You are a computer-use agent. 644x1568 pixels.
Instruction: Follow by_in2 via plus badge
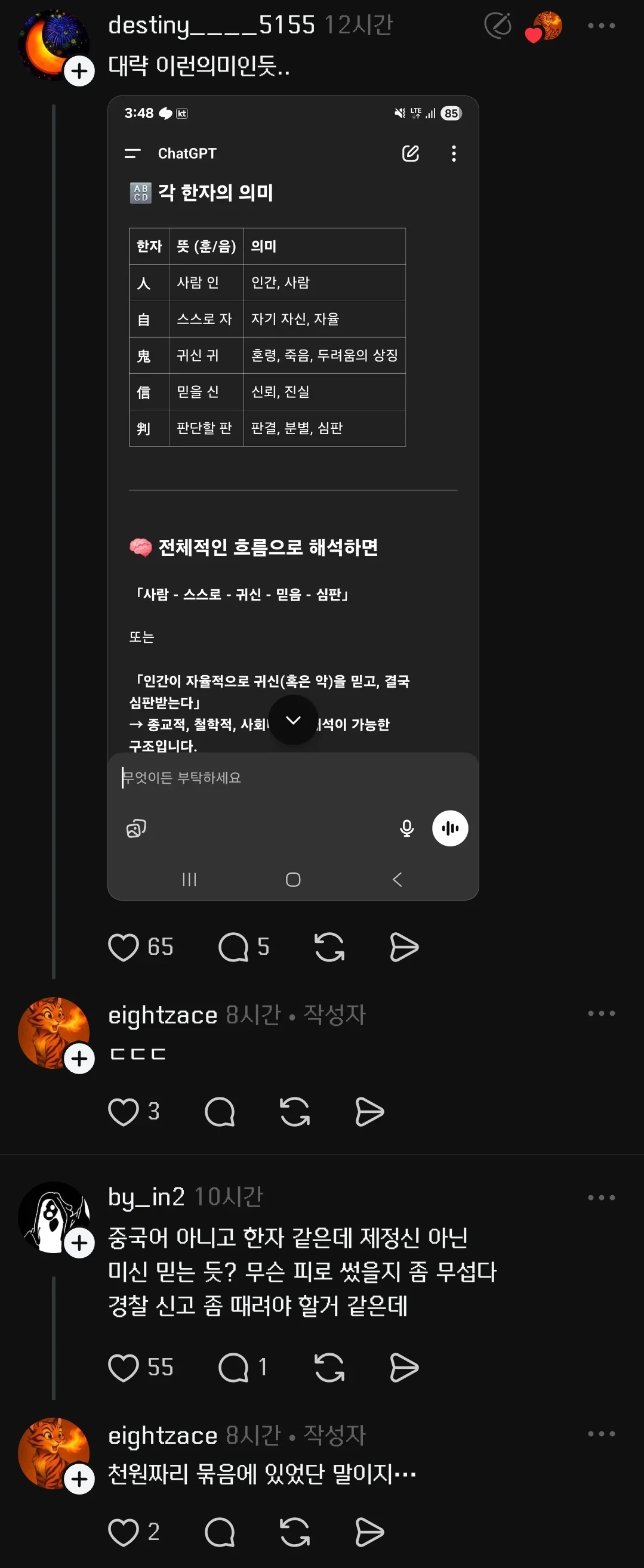pos(79,1242)
